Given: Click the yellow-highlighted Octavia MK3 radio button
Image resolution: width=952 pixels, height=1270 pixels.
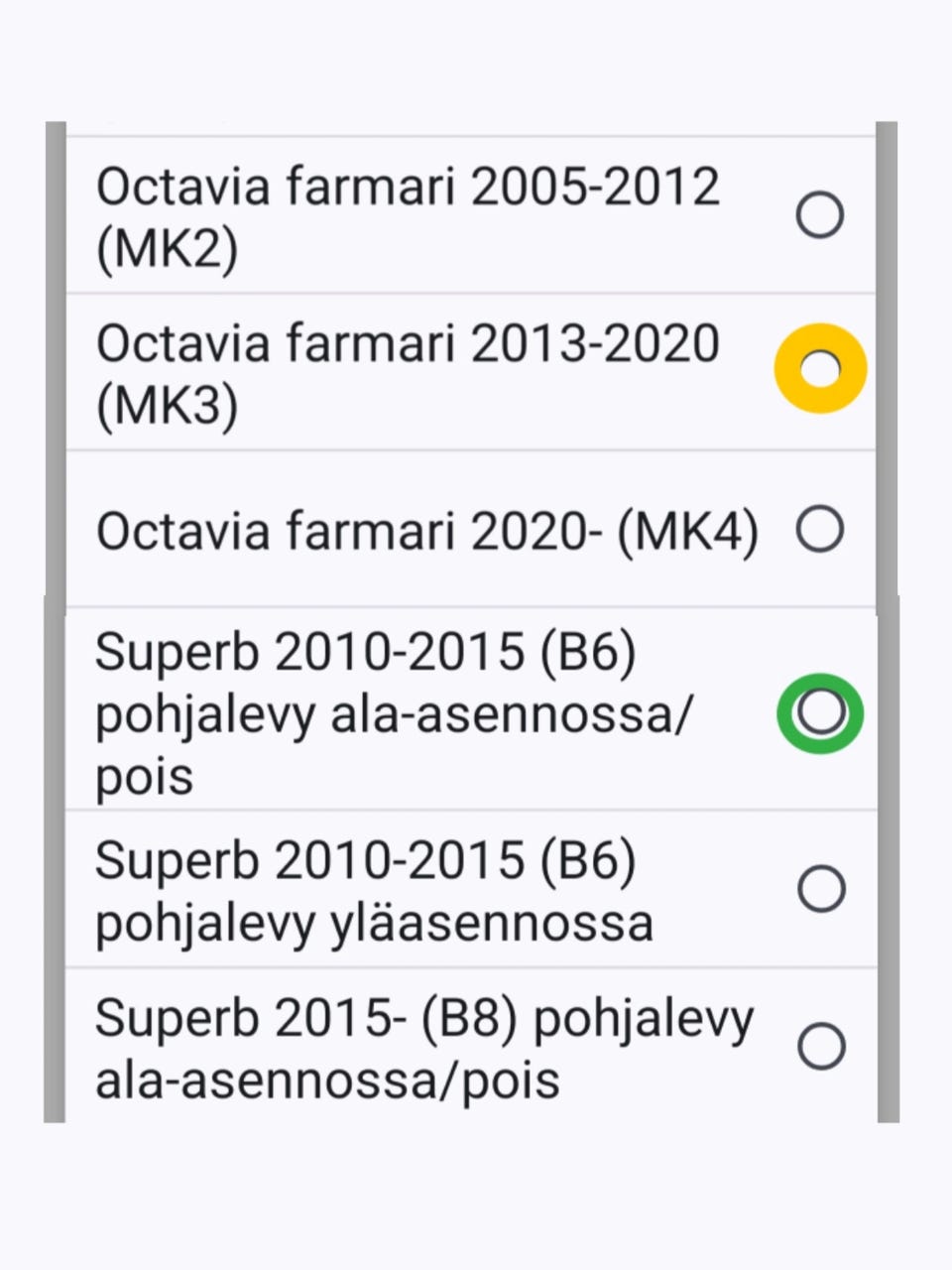Looking at the screenshot, I should (820, 368).
